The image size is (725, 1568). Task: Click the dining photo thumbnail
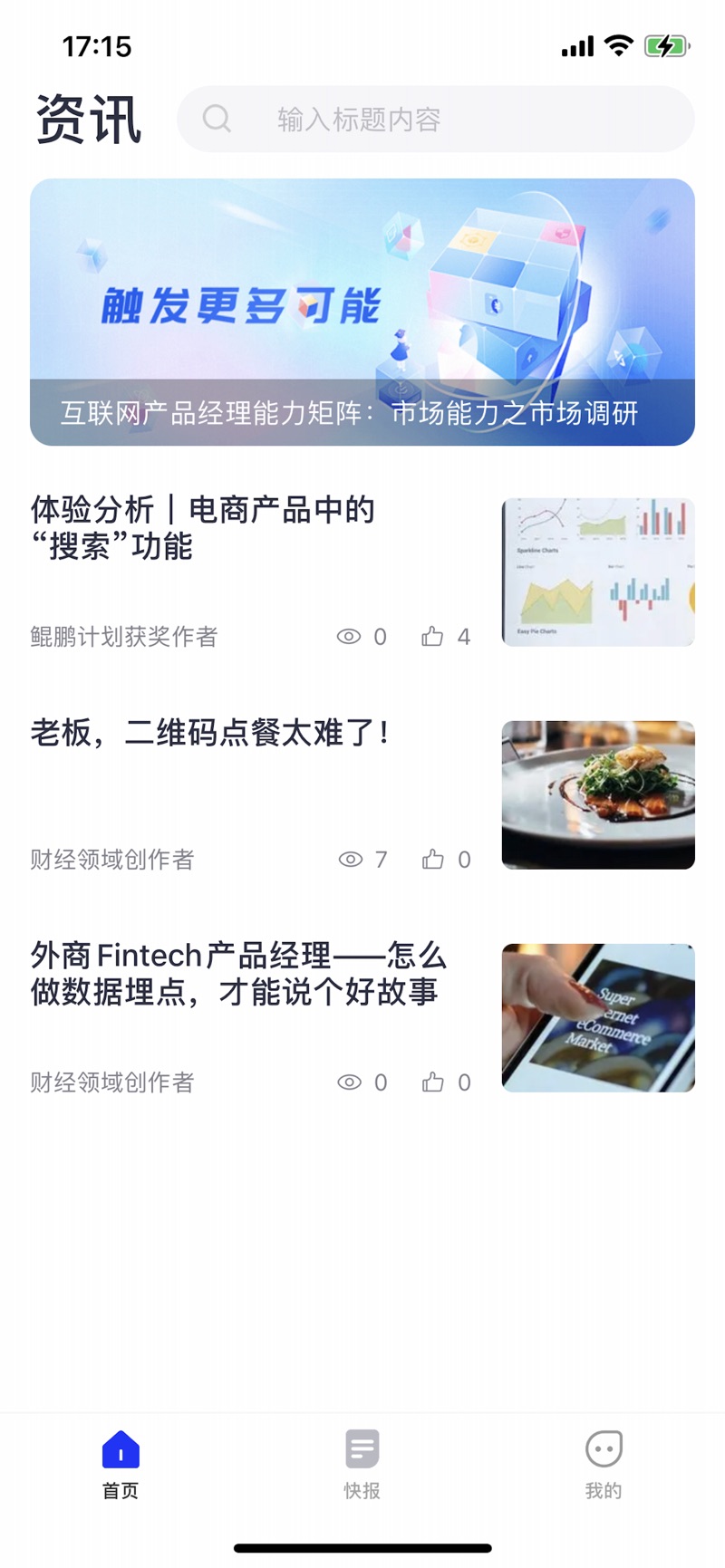(x=597, y=794)
